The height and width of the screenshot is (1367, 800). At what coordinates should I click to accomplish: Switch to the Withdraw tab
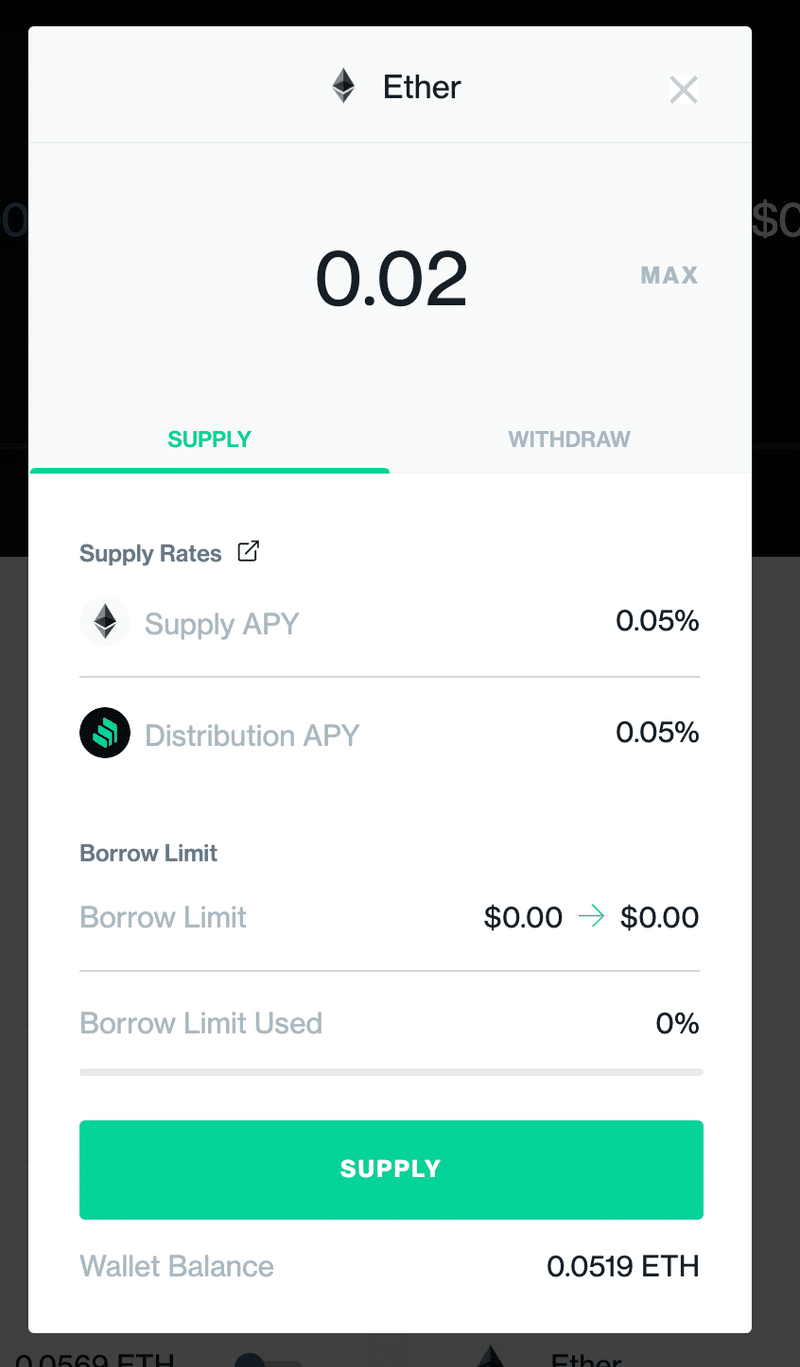click(569, 439)
